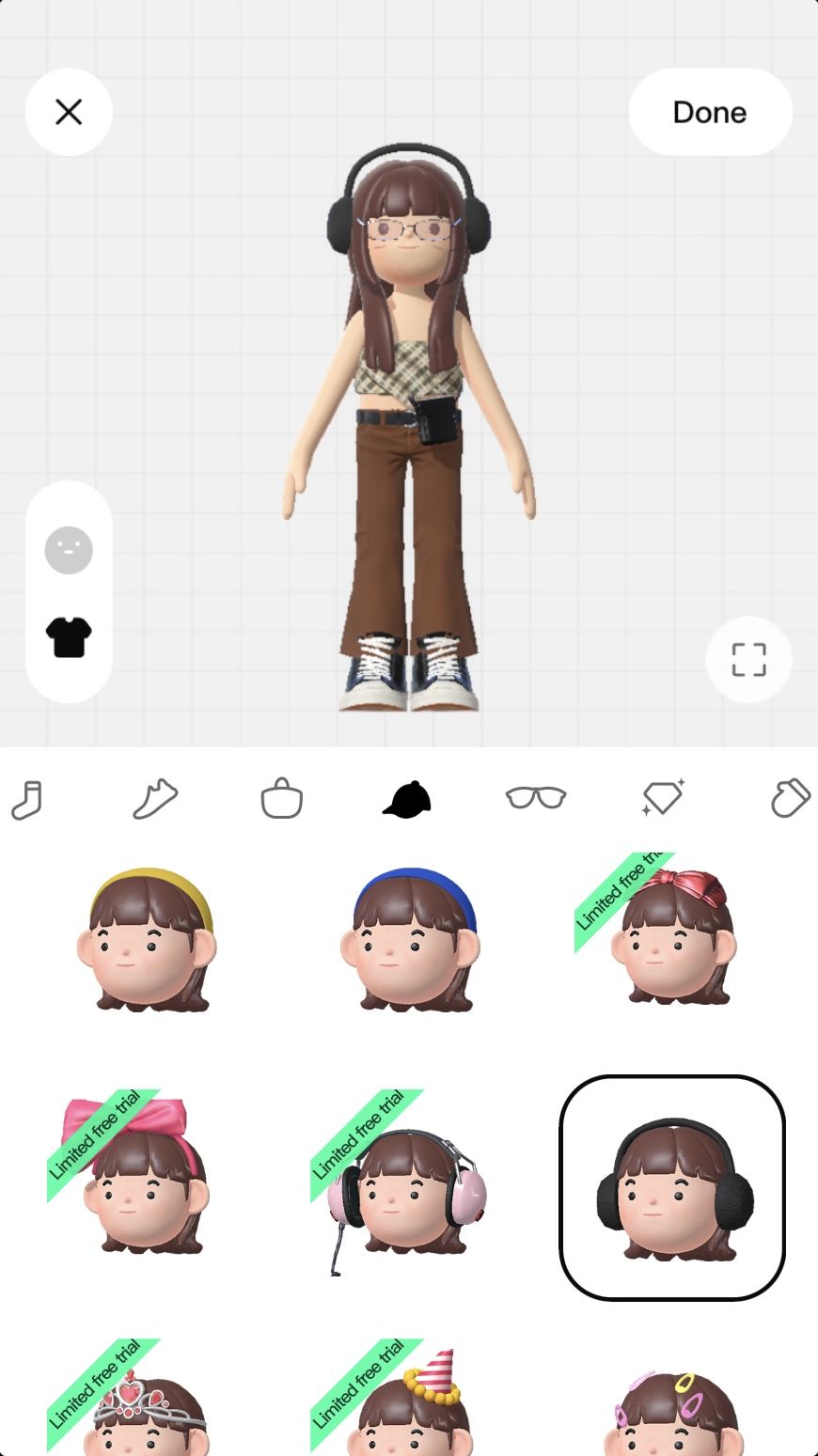The height and width of the screenshot is (1456, 818).
Task: Switch to face editing mode
Action: tap(69, 550)
